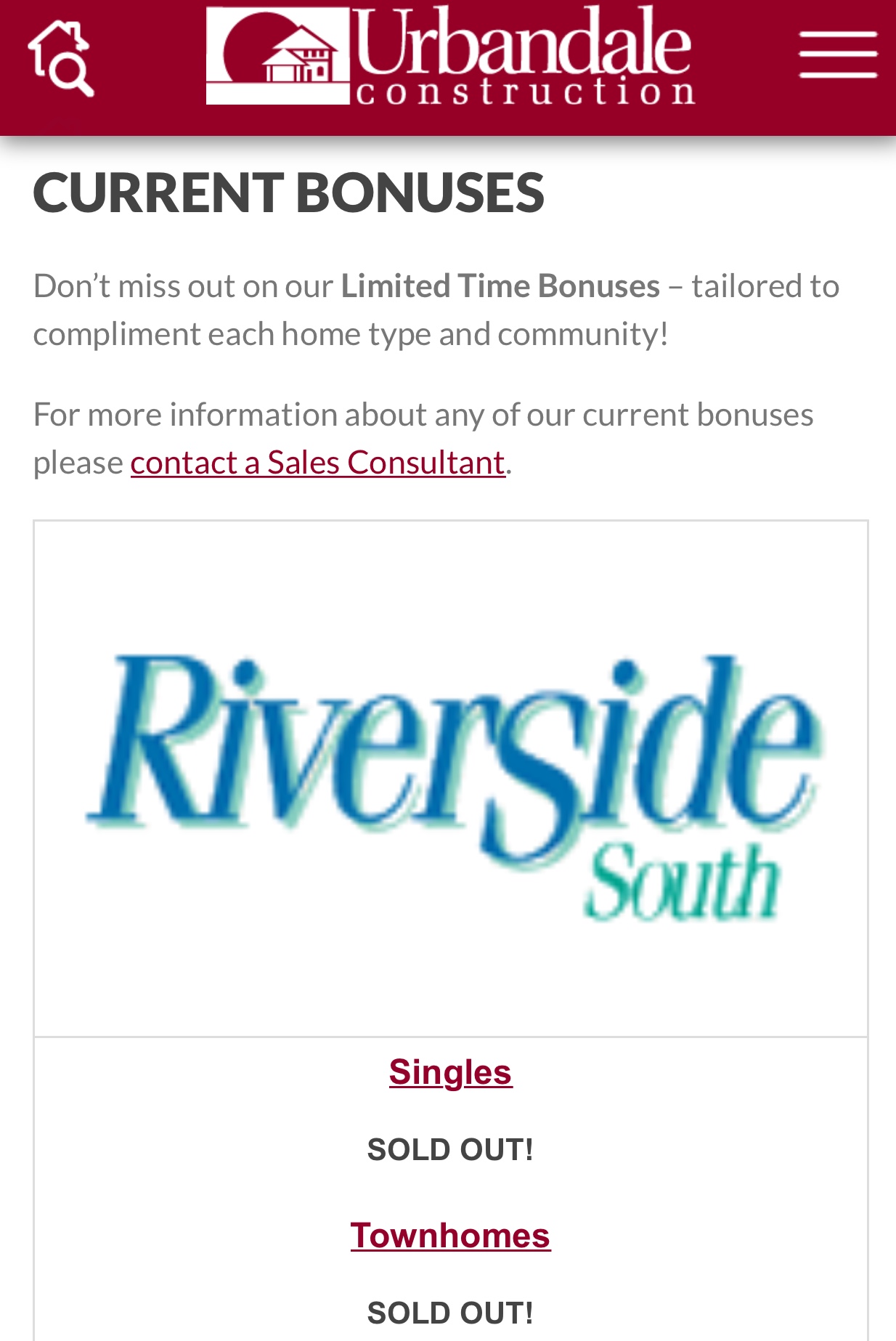Image resolution: width=896 pixels, height=1341 pixels.
Task: Open the Townhomes link
Action: 450,1236
